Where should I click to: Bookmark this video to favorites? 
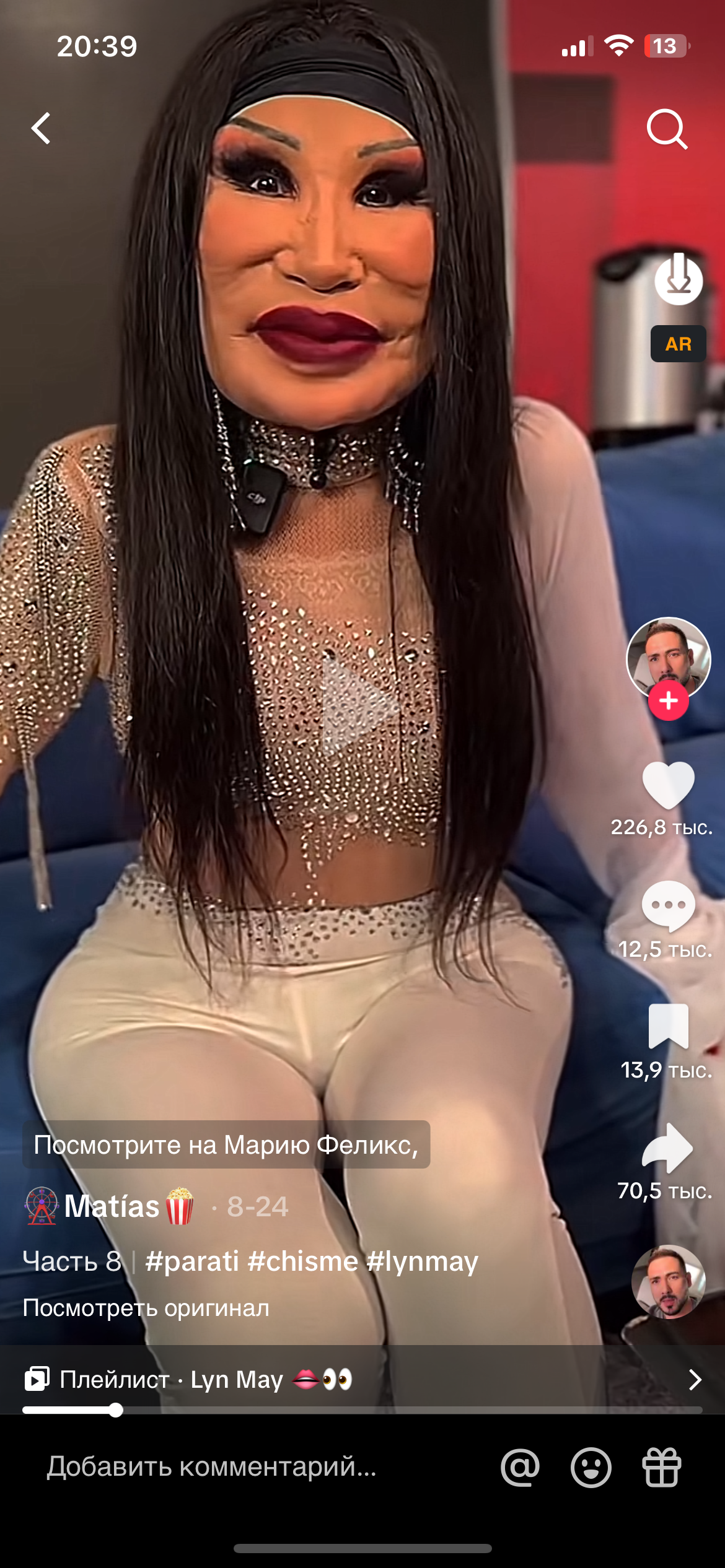click(x=668, y=1026)
